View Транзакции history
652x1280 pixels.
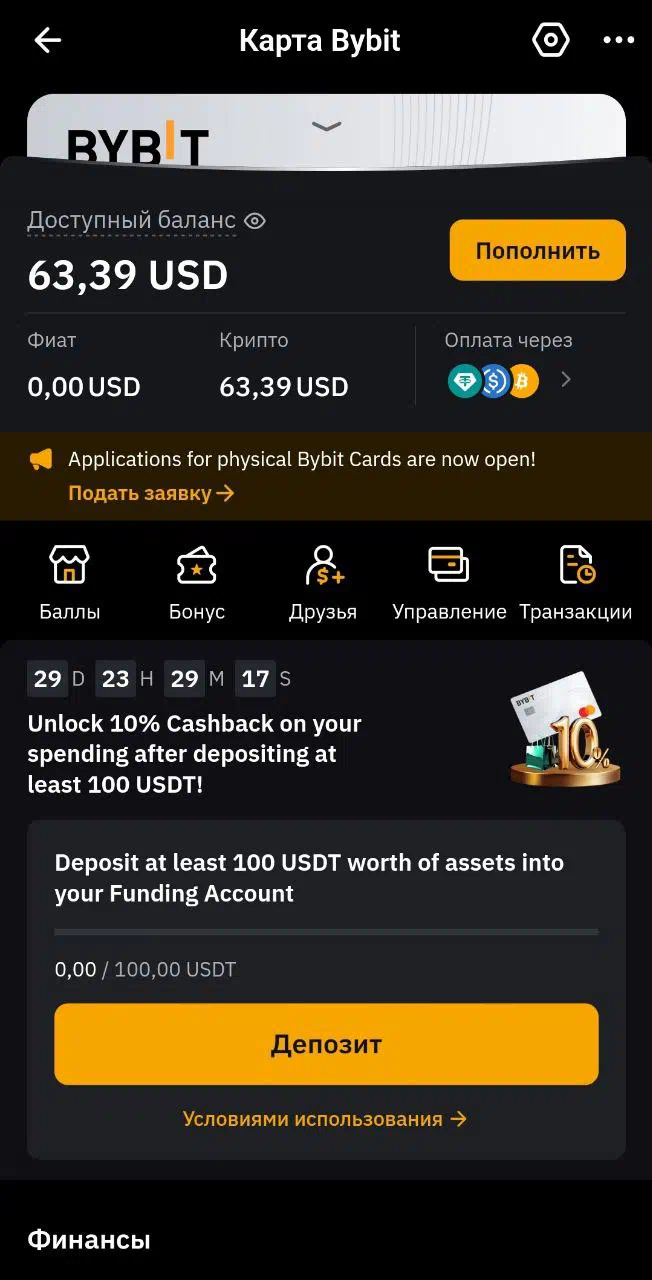576,583
